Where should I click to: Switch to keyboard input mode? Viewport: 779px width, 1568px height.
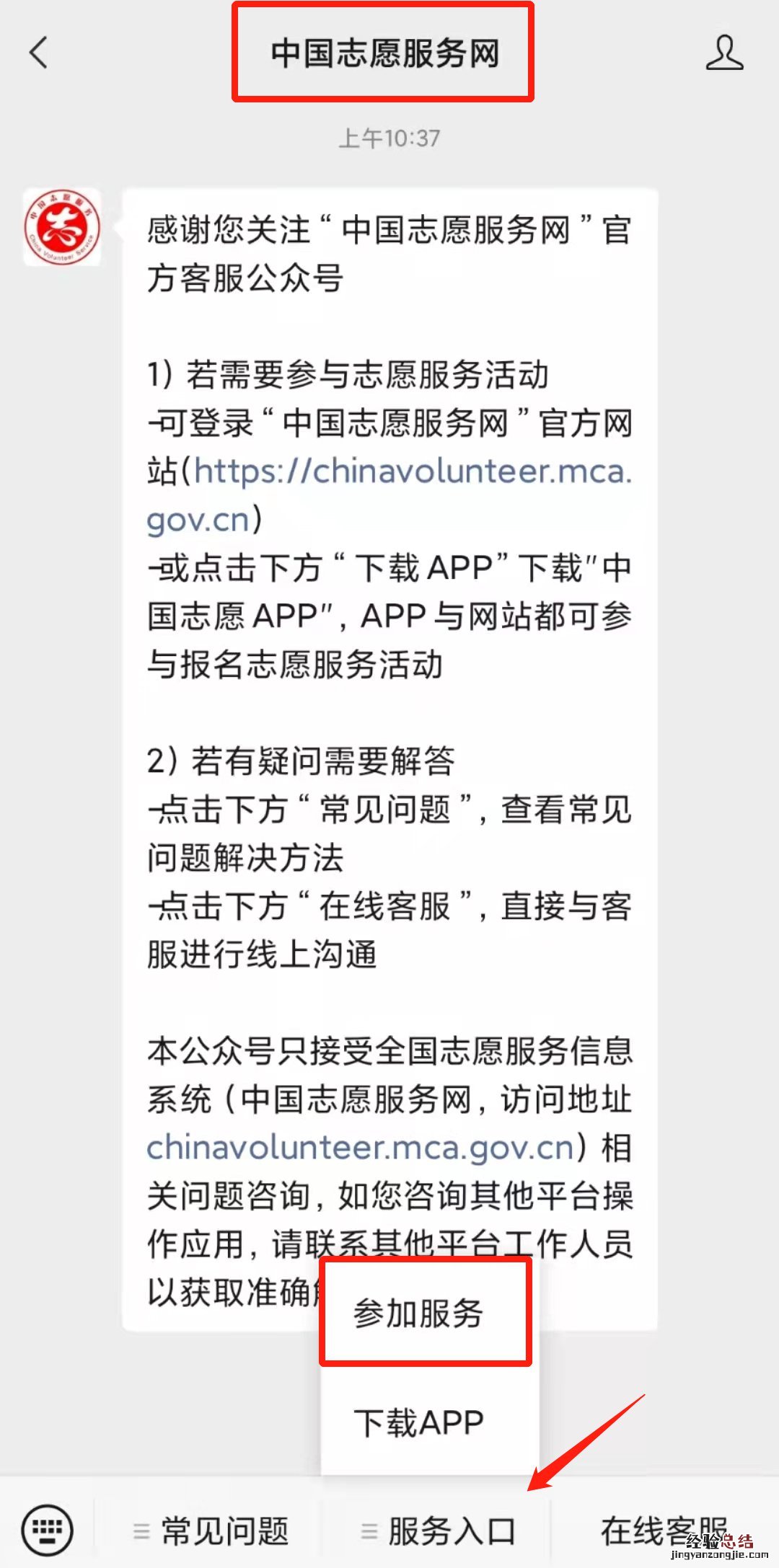pos(48,1529)
